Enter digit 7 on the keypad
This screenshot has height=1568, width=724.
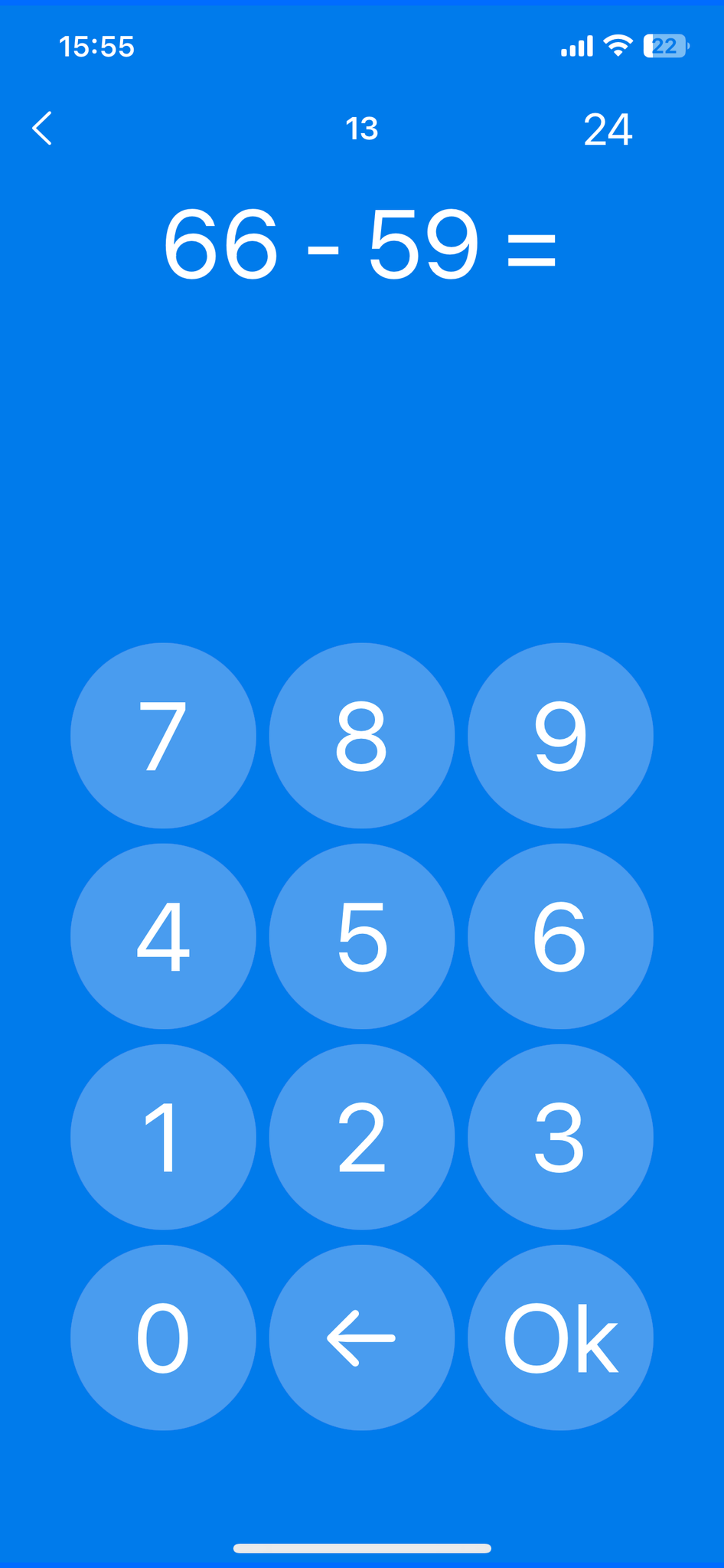(163, 735)
